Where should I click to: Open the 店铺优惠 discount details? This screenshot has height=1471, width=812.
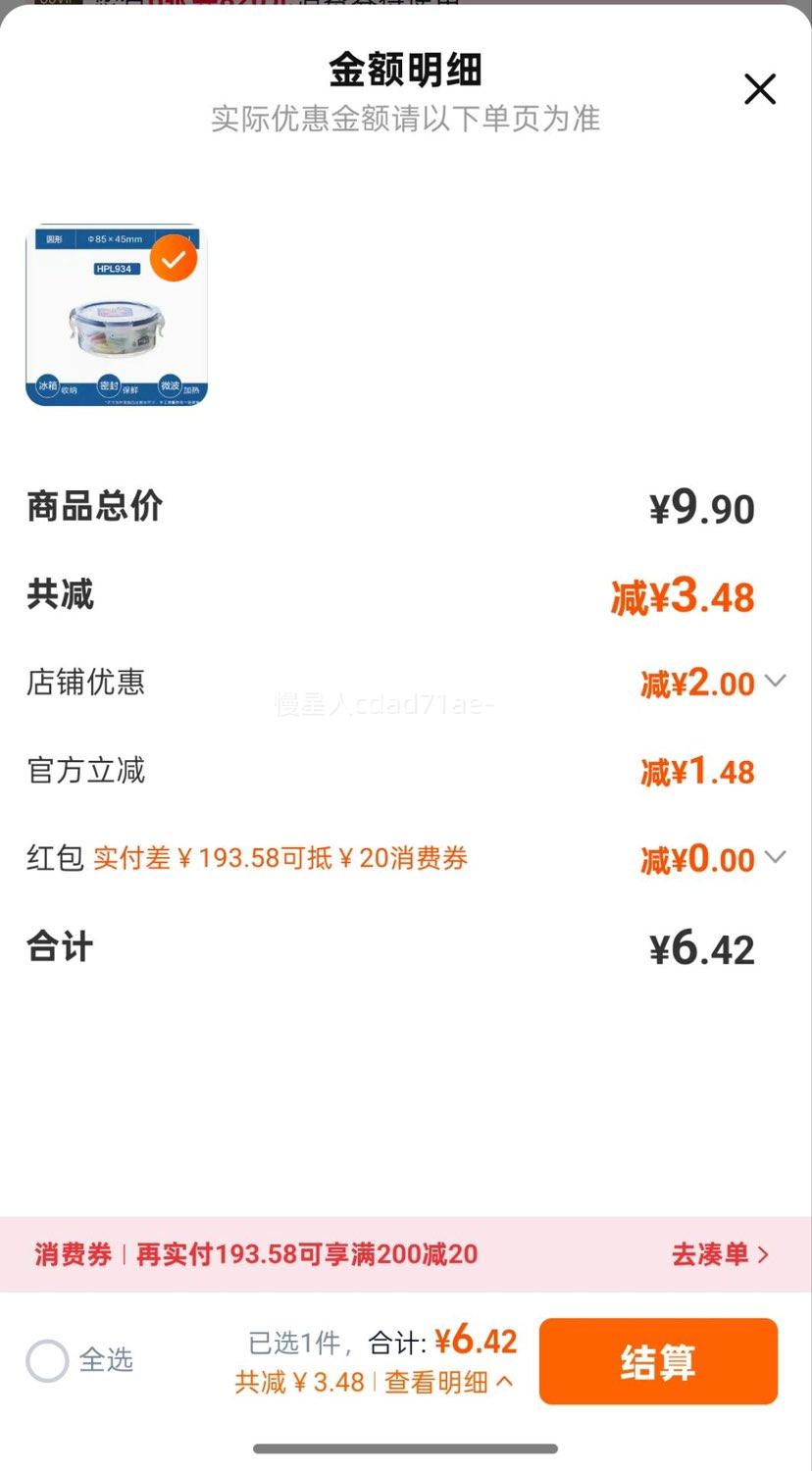pos(775,684)
